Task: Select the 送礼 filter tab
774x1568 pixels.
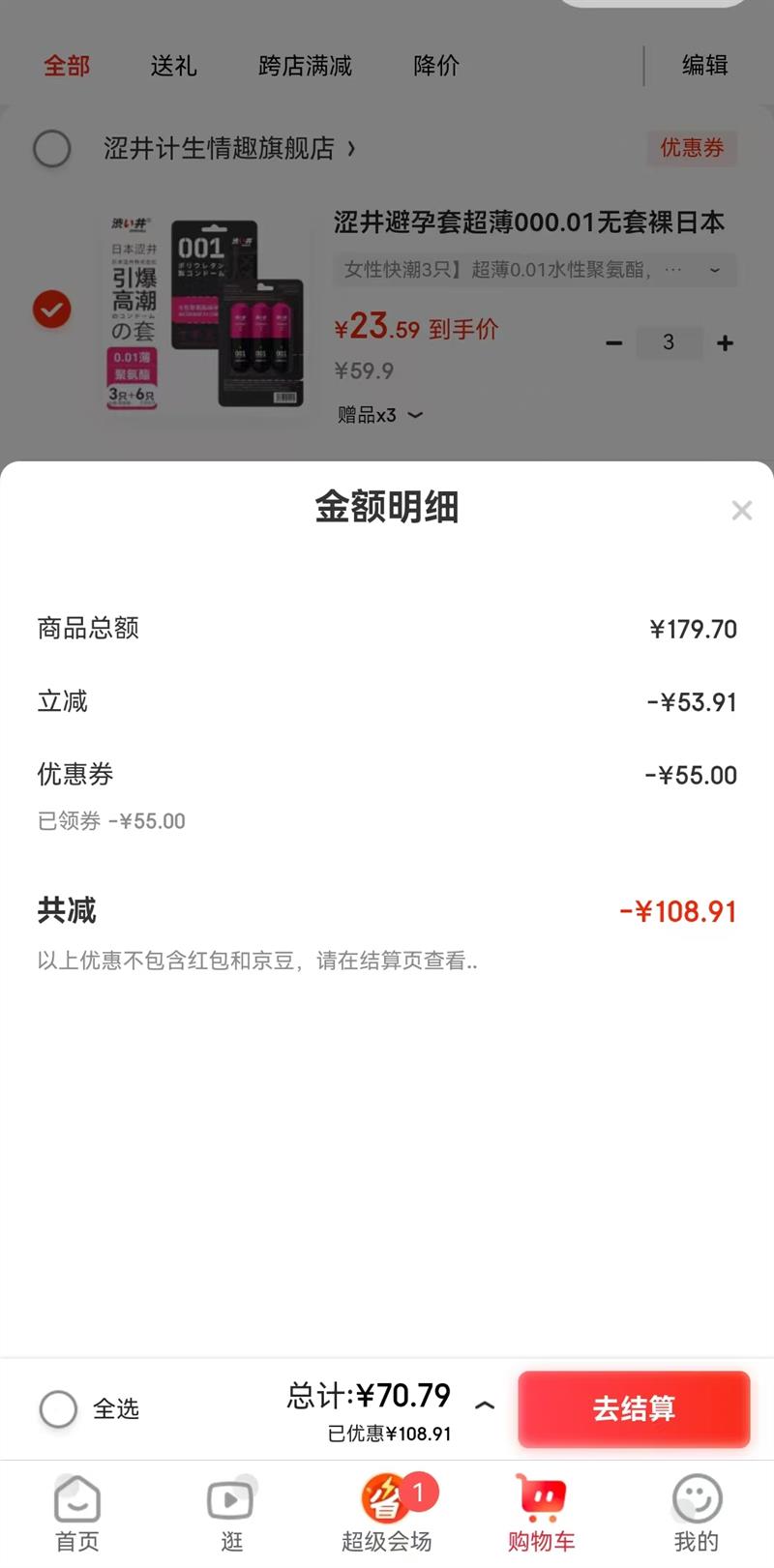Action: pyautogui.click(x=174, y=66)
